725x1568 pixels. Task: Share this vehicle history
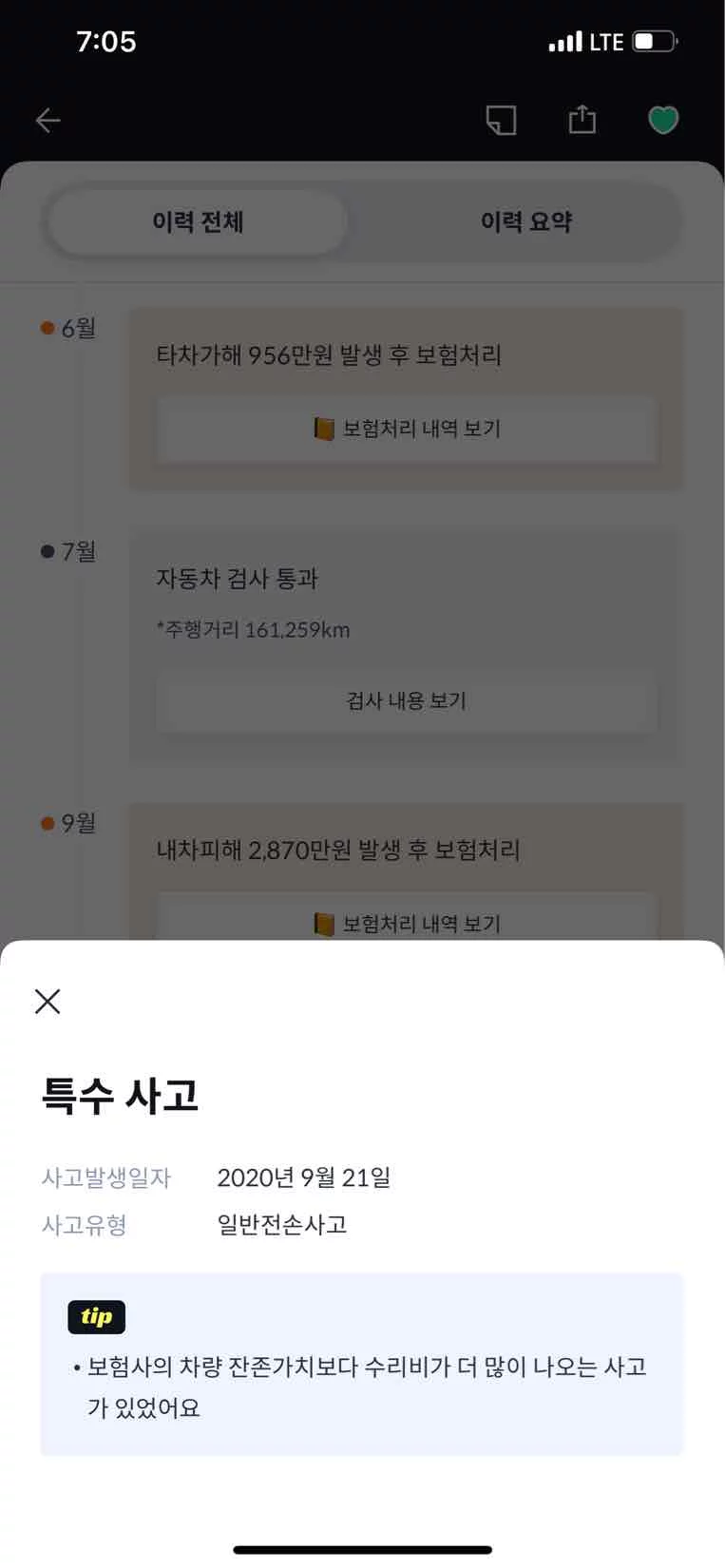pyautogui.click(x=582, y=120)
